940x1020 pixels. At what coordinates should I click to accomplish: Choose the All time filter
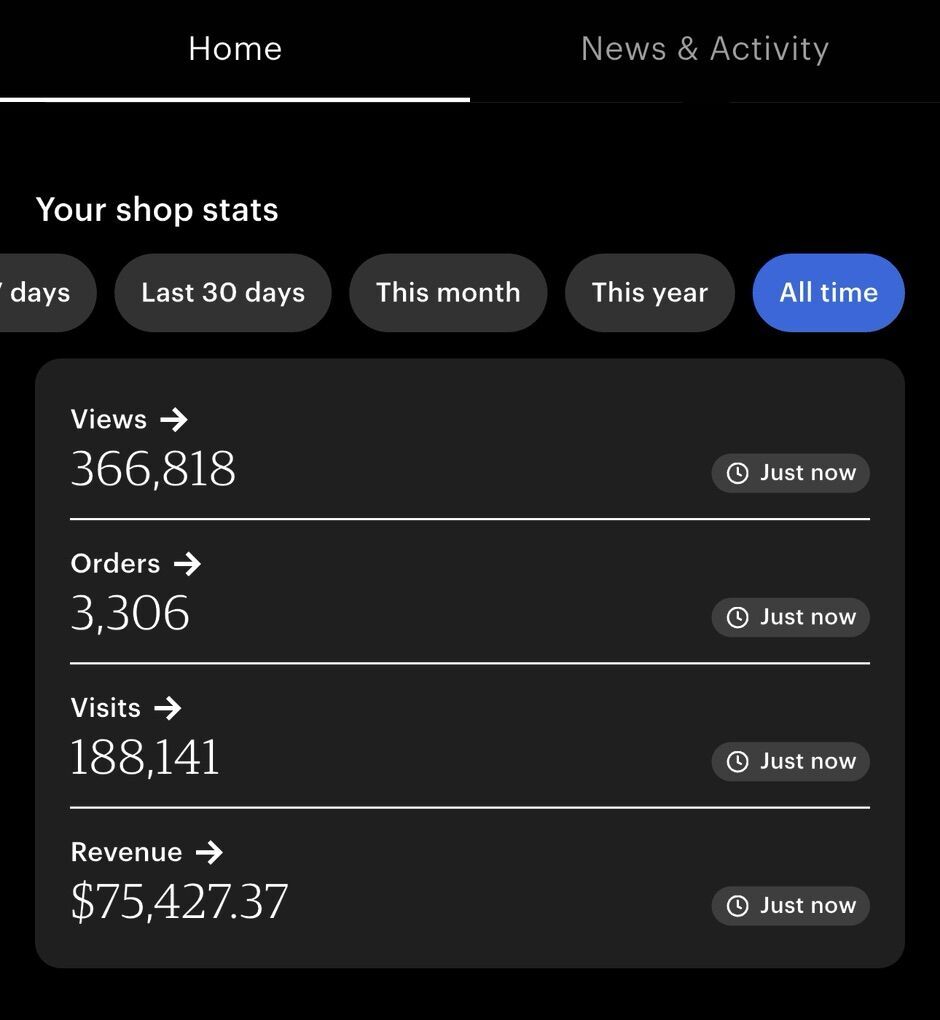(828, 293)
